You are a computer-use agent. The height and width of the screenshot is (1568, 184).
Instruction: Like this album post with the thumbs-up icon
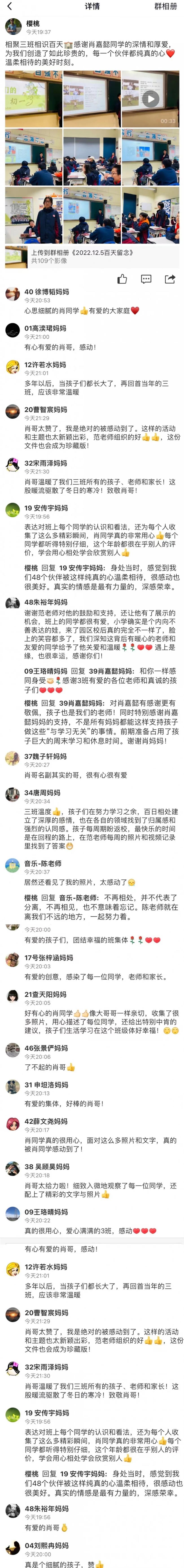tap(122, 279)
